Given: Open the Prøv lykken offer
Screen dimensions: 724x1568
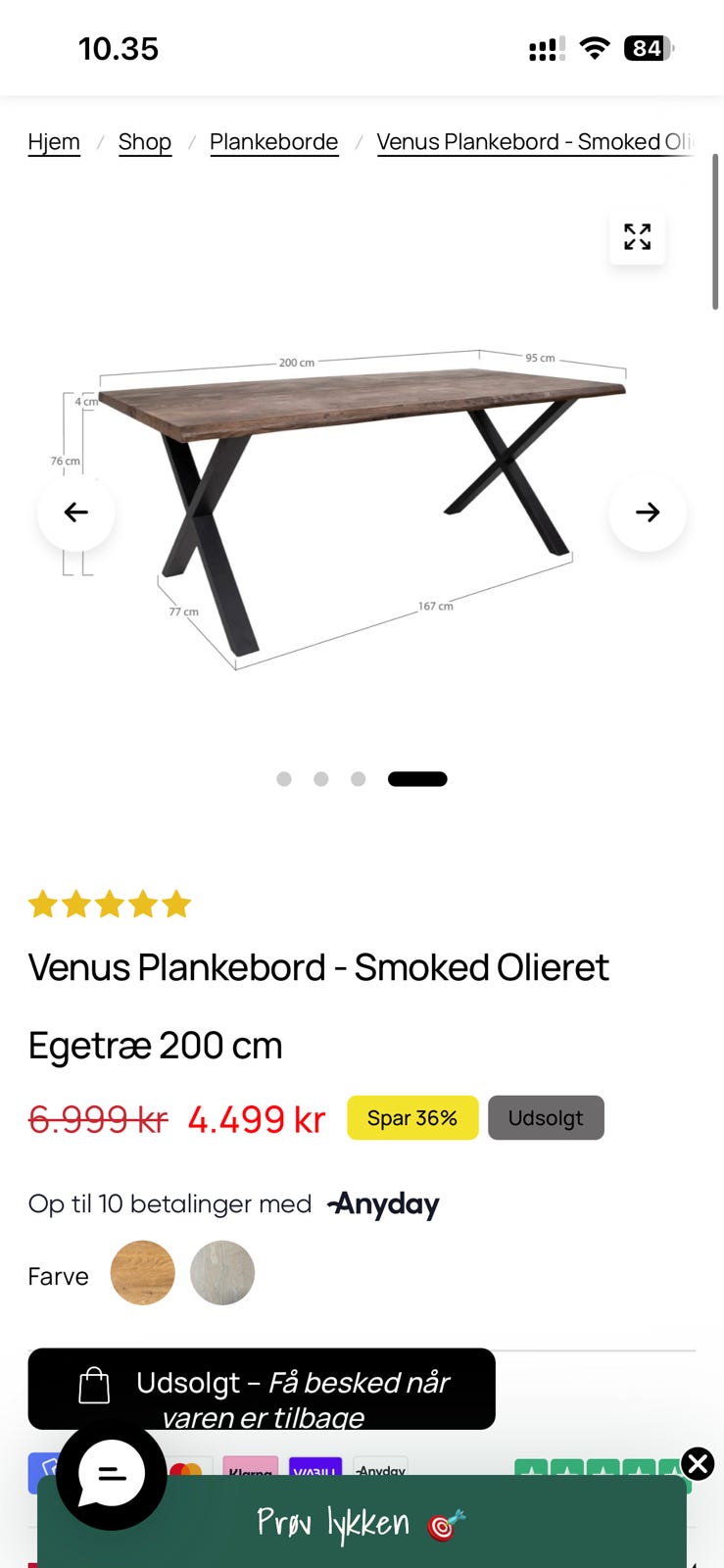Looking at the screenshot, I should [x=361, y=1524].
